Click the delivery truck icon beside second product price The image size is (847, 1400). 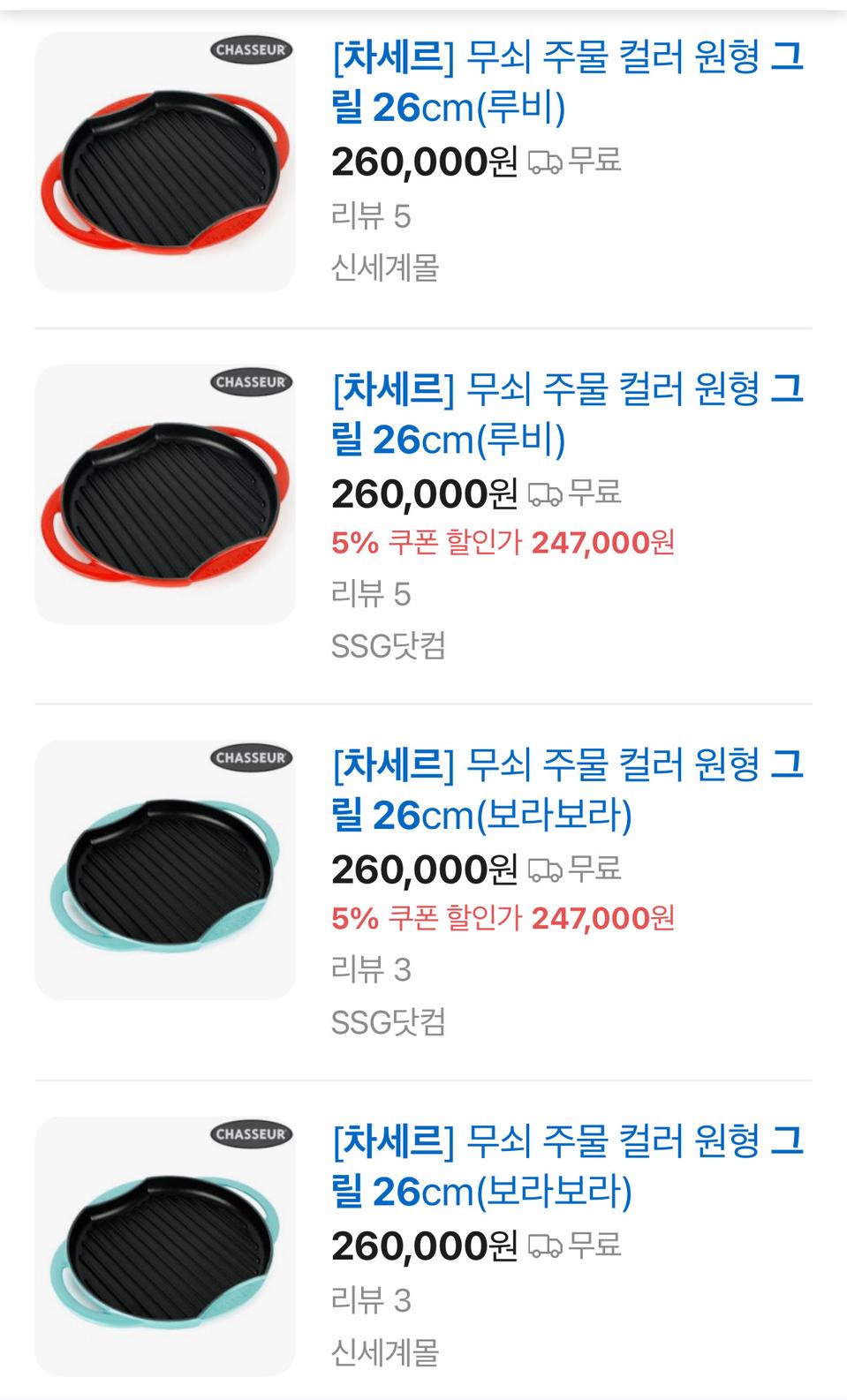[545, 495]
